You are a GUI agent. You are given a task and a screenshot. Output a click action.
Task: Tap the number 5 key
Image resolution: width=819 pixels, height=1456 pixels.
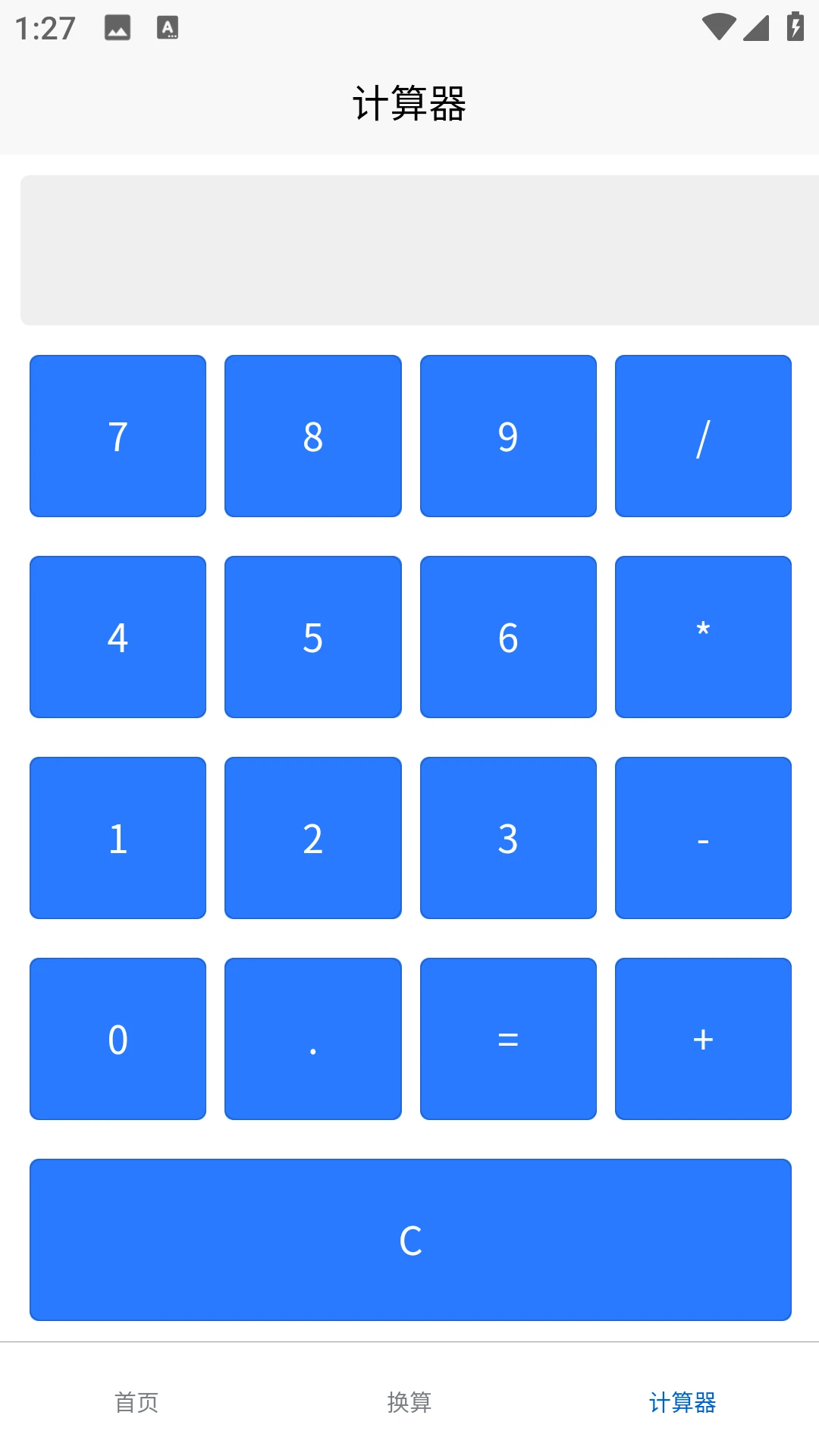[312, 637]
